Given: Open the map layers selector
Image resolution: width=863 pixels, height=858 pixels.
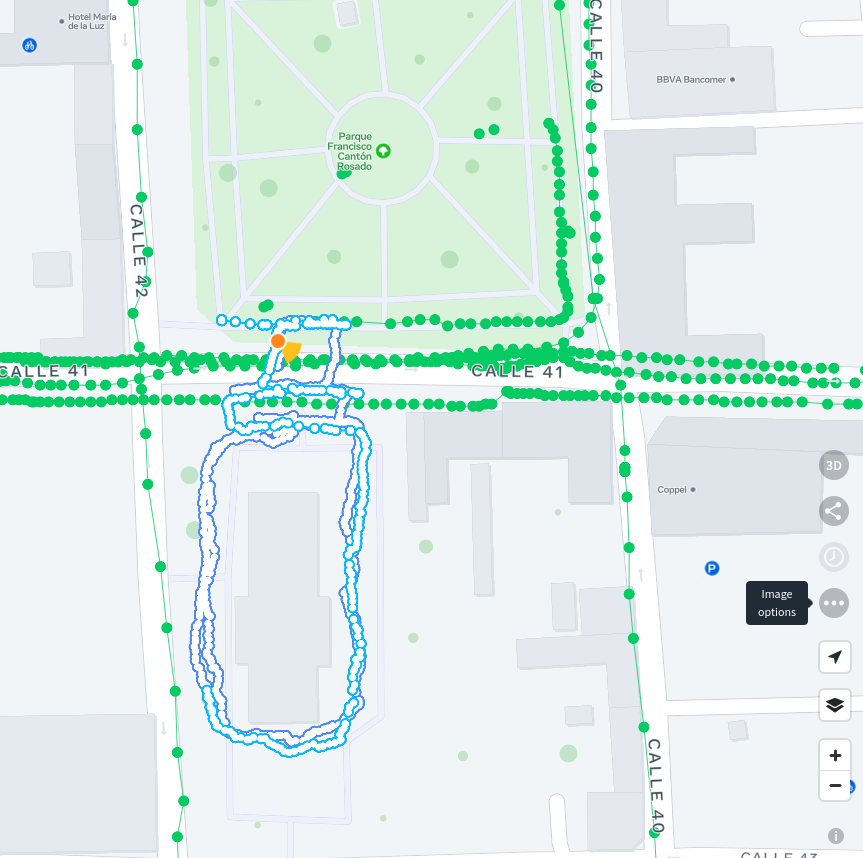Looking at the screenshot, I should (x=835, y=704).
